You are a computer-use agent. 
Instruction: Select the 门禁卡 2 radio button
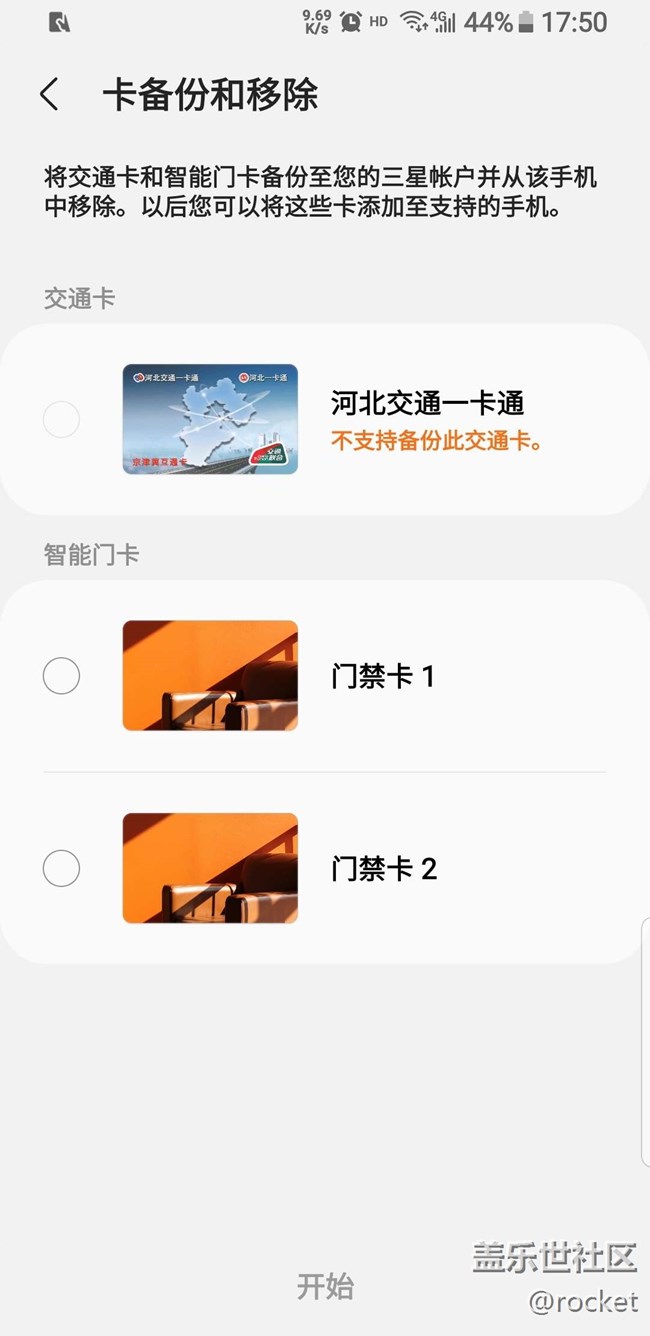click(x=61, y=868)
